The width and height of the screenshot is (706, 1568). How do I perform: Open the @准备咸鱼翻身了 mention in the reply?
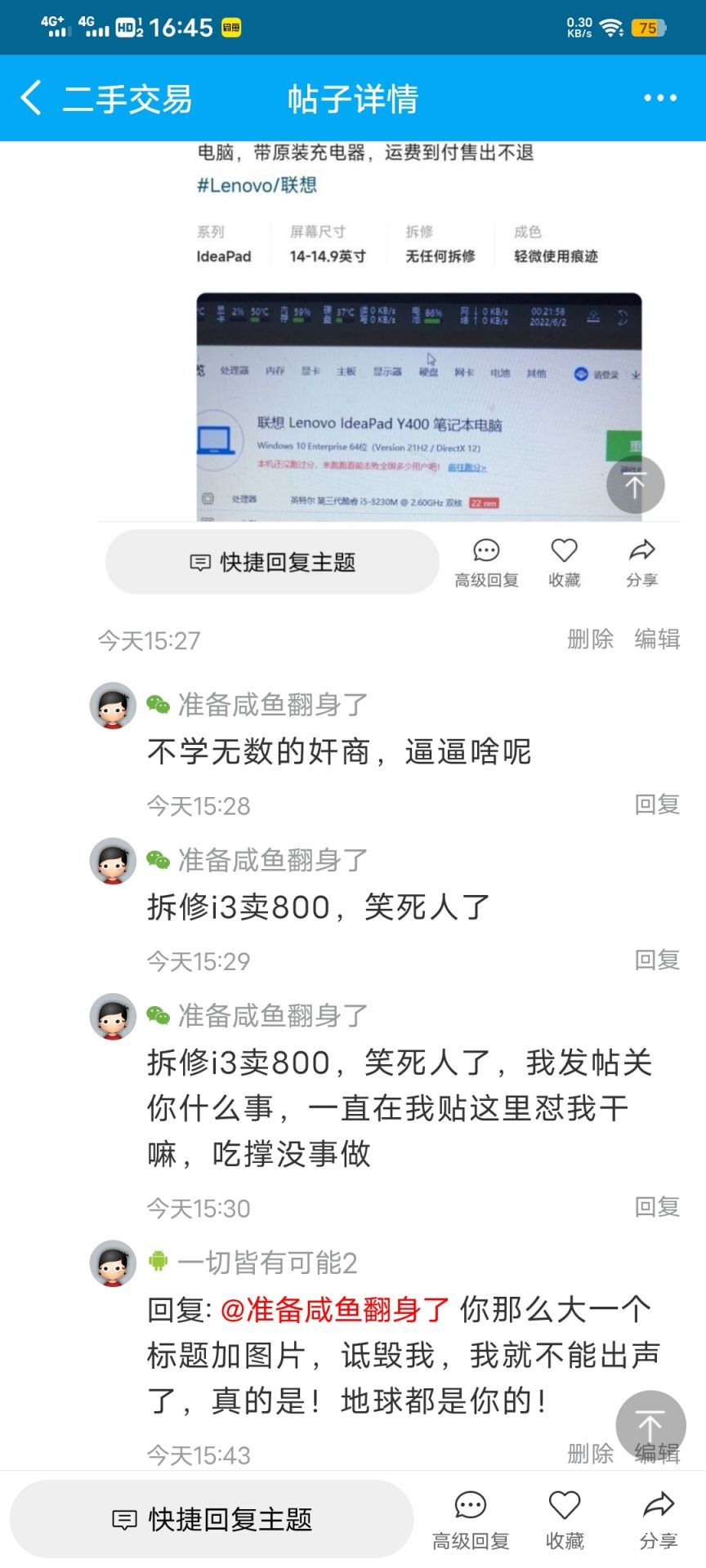pyautogui.click(x=335, y=1309)
